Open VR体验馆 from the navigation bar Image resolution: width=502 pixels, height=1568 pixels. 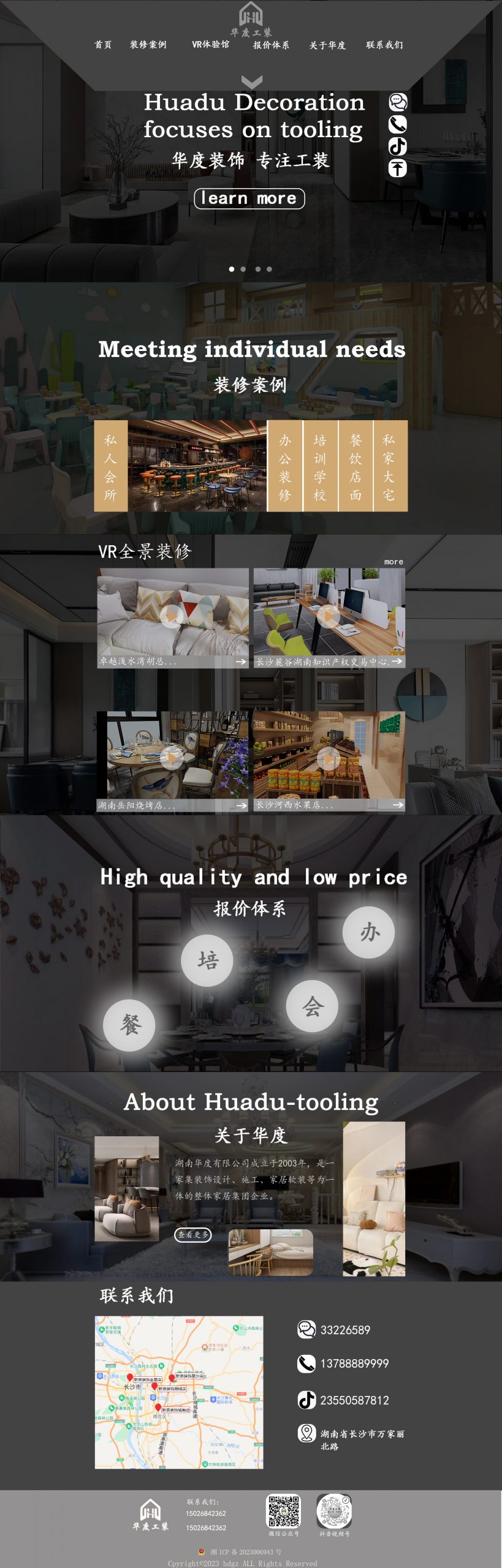point(210,45)
